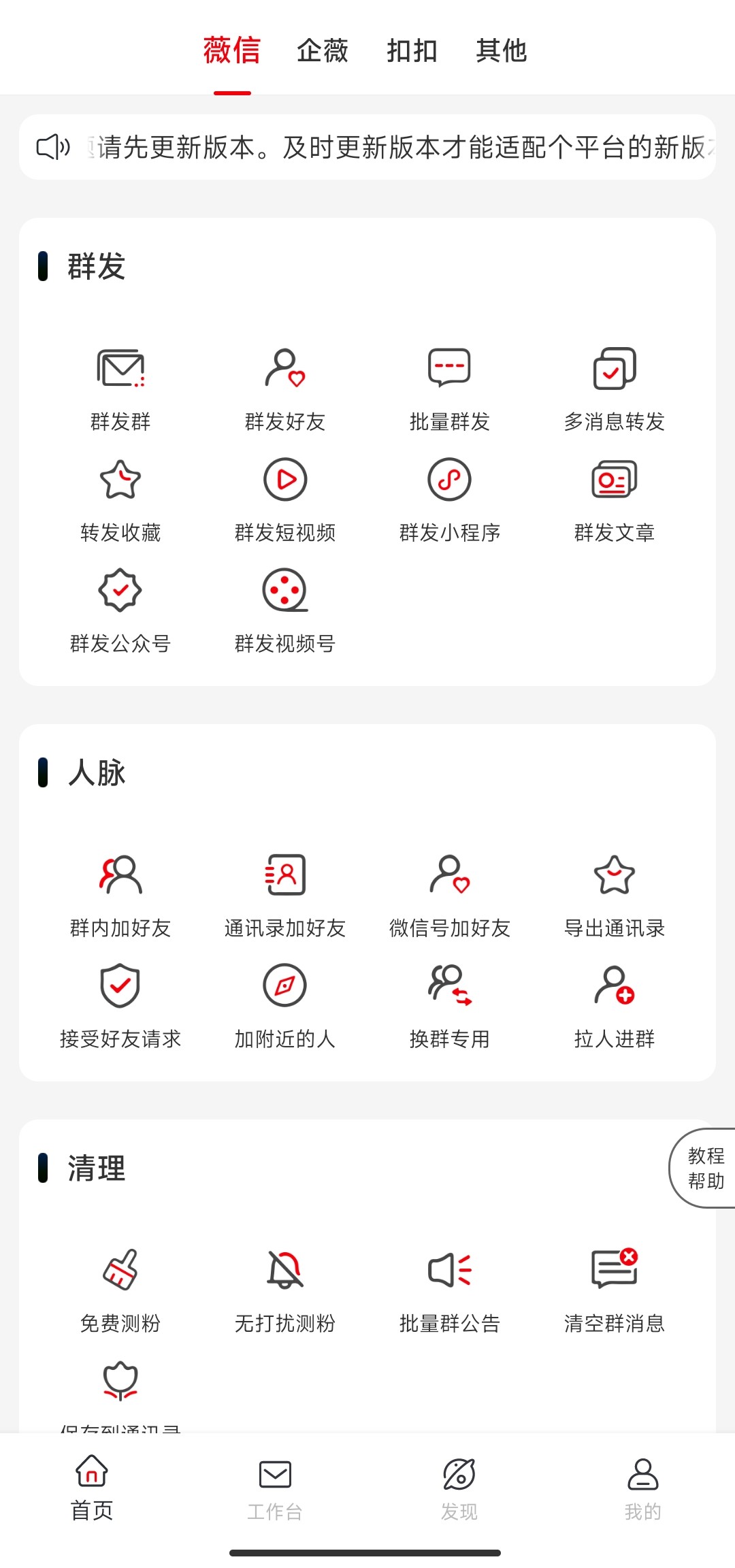
Task: Open the 其他 top tab
Action: [502, 51]
